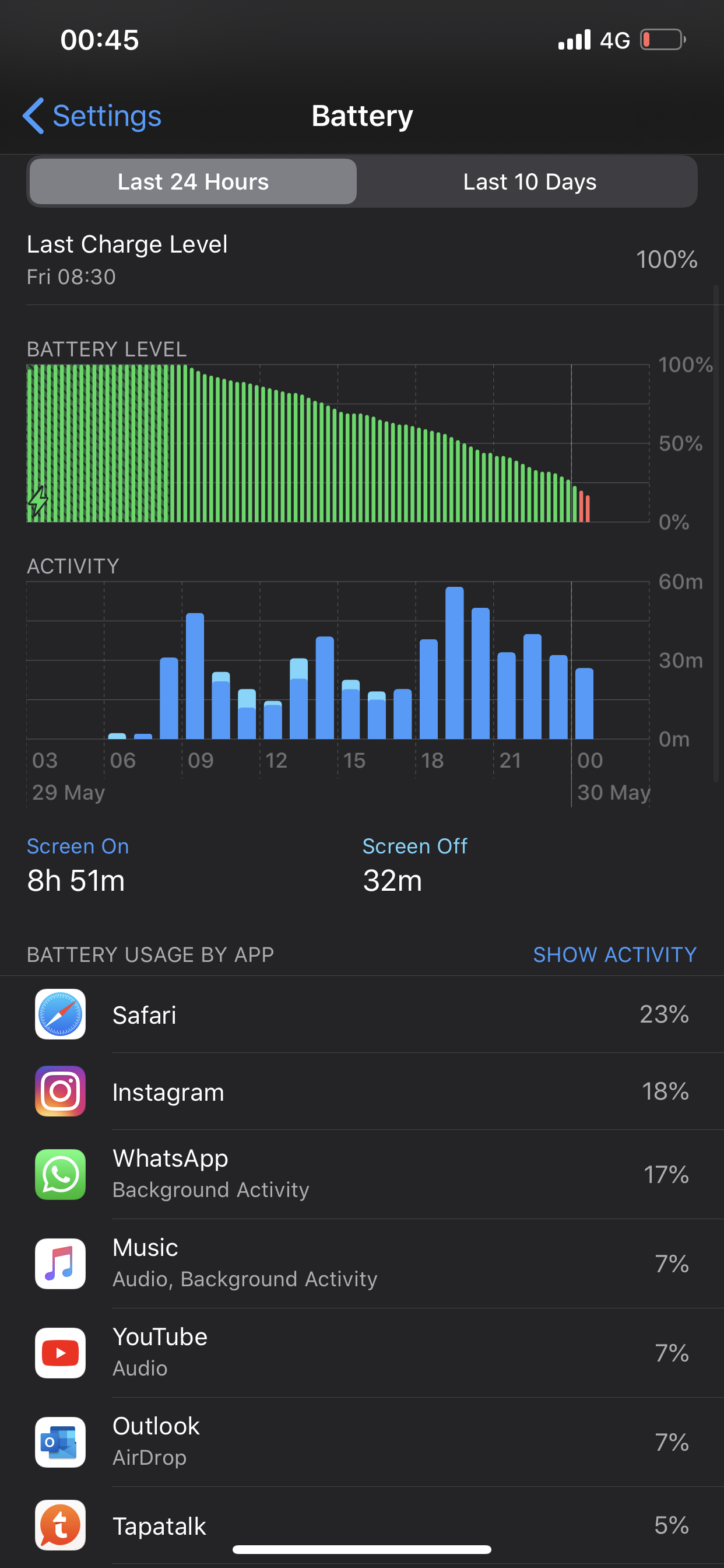The image size is (724, 1568).
Task: Tap Show Activity link
Action: [x=614, y=954]
